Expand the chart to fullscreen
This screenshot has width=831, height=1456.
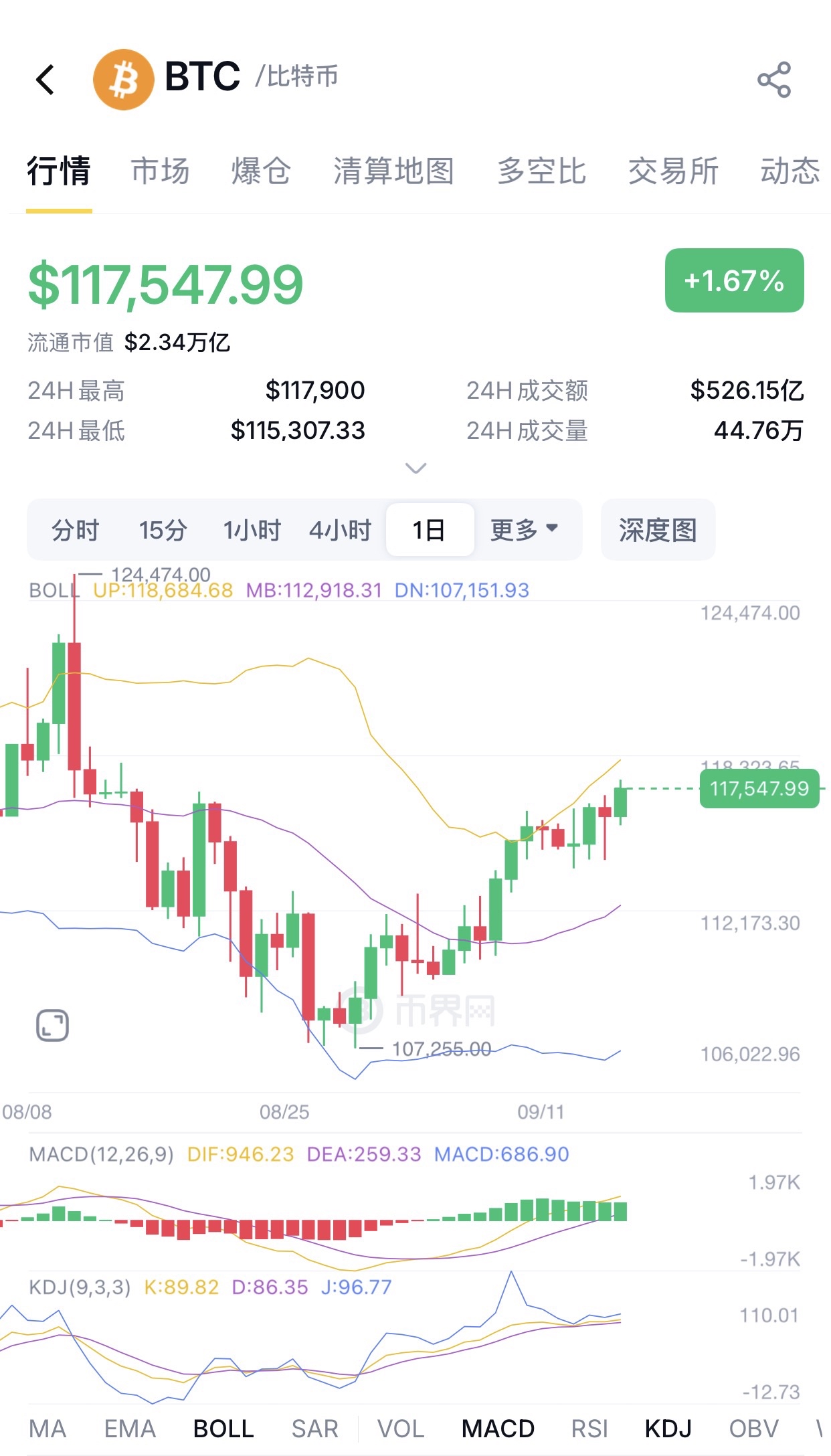coord(52,1025)
